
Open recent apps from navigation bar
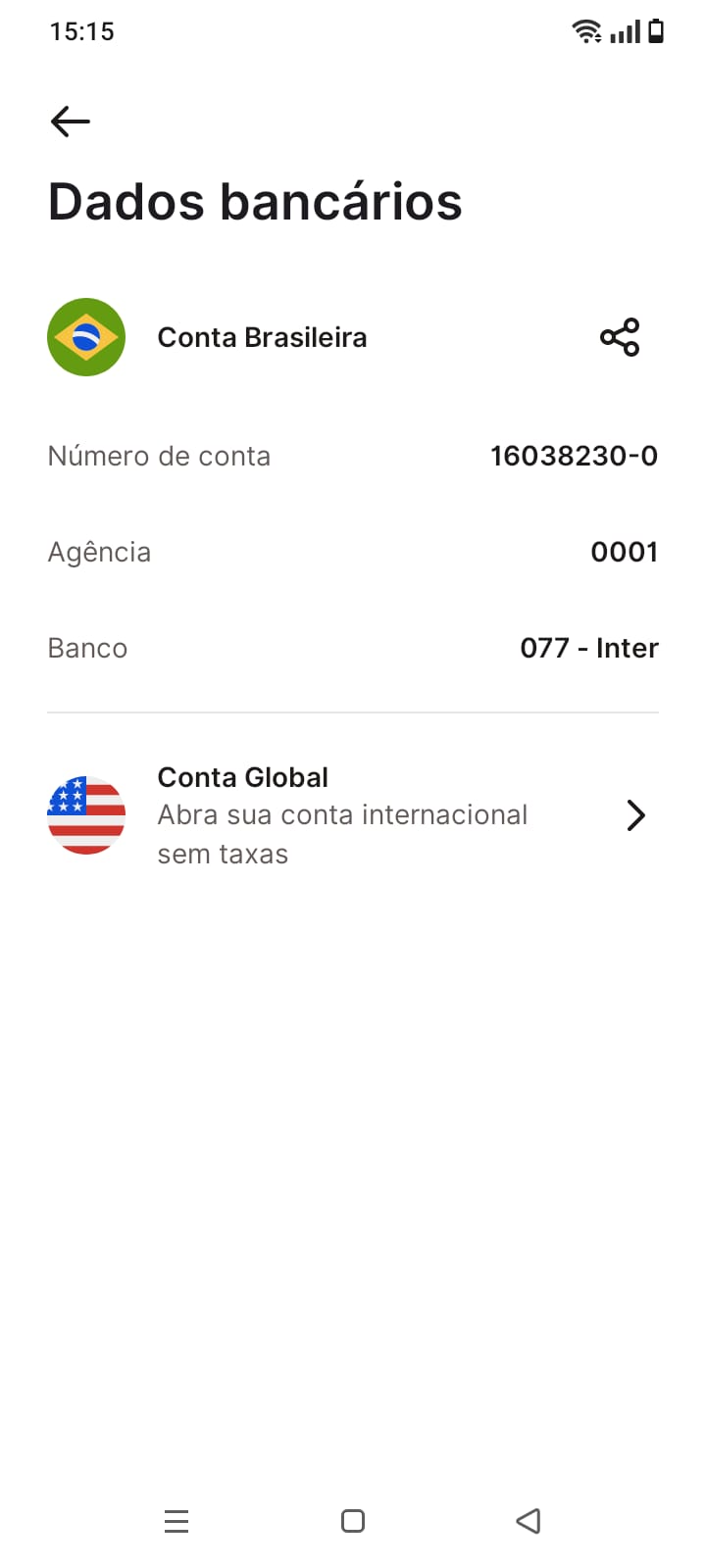[x=176, y=1521]
